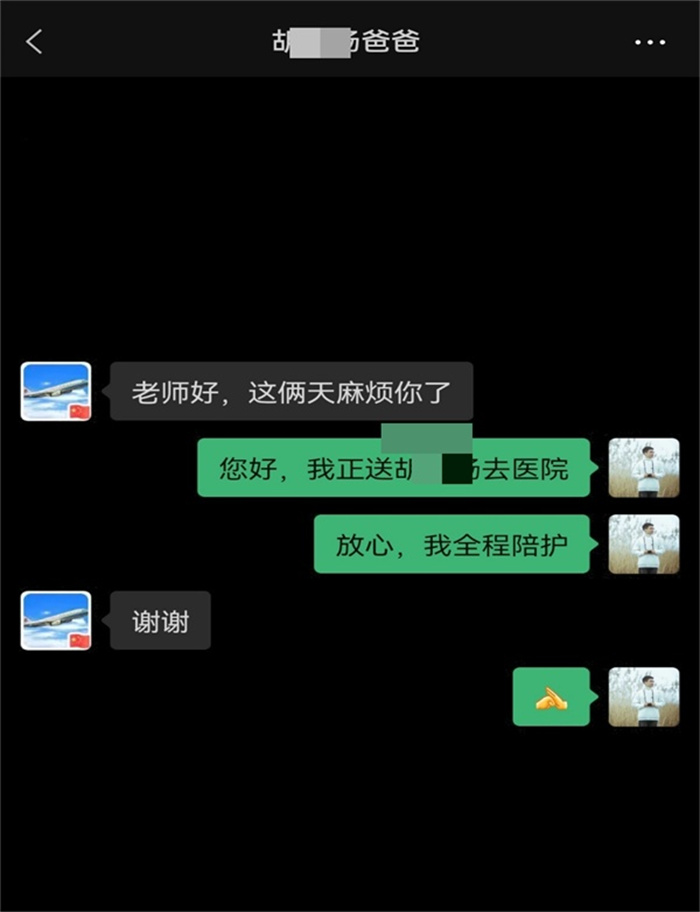View profile from avatar beside "放心，我全程陪护"
The height and width of the screenshot is (912, 700).
click(644, 544)
